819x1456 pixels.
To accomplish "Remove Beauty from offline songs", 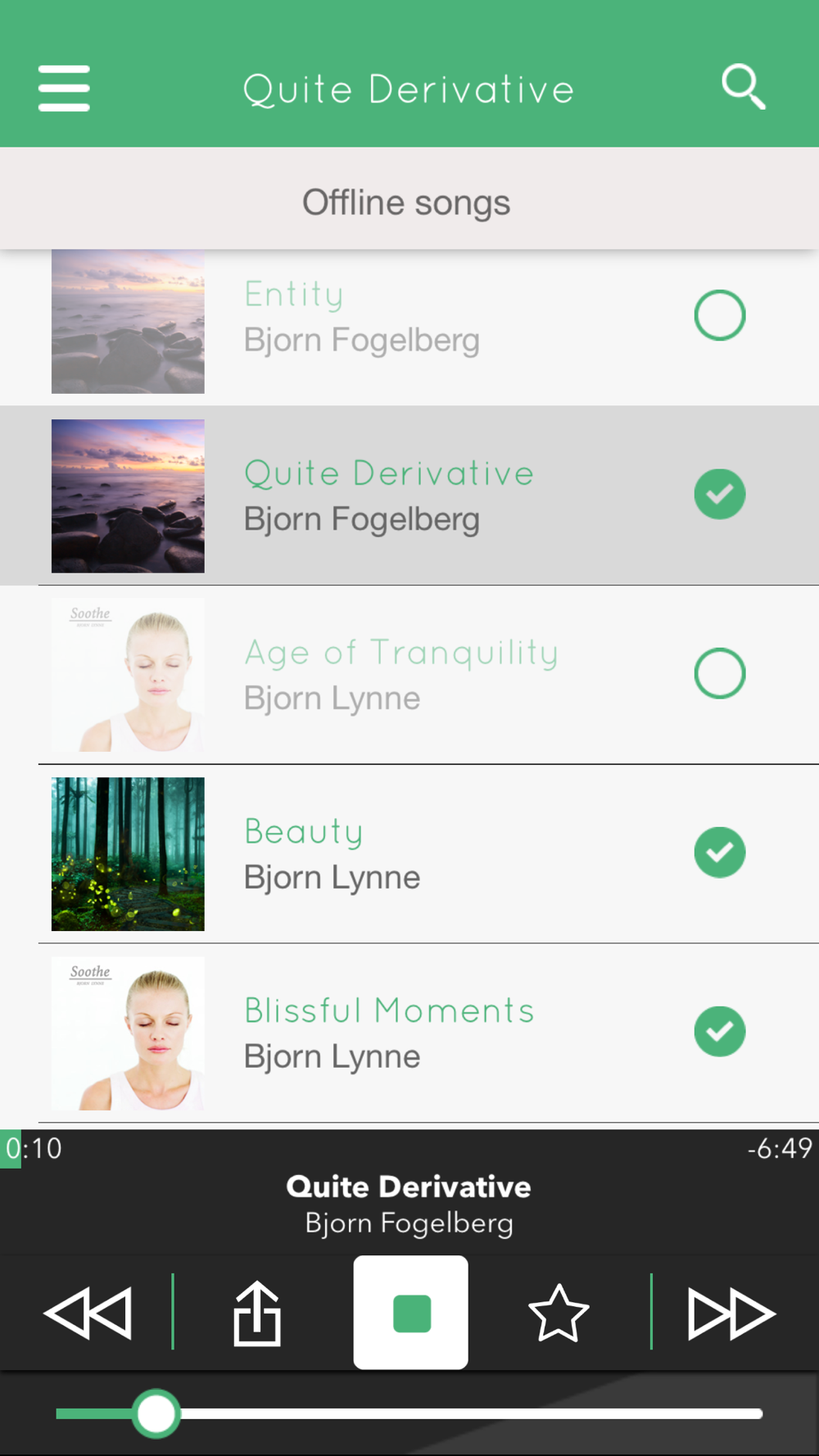I will pyautogui.click(x=719, y=852).
